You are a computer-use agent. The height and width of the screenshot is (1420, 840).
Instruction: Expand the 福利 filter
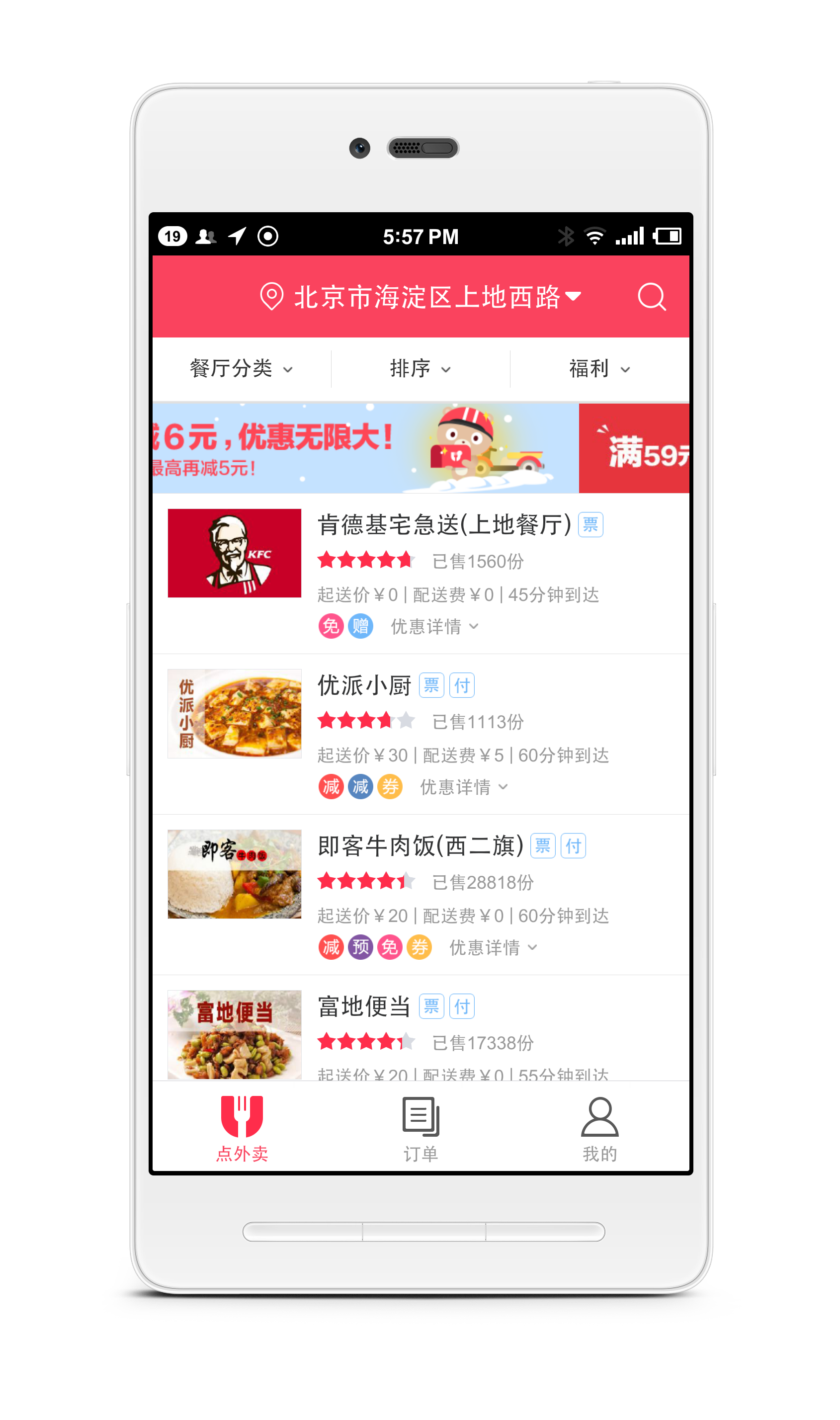pos(600,369)
